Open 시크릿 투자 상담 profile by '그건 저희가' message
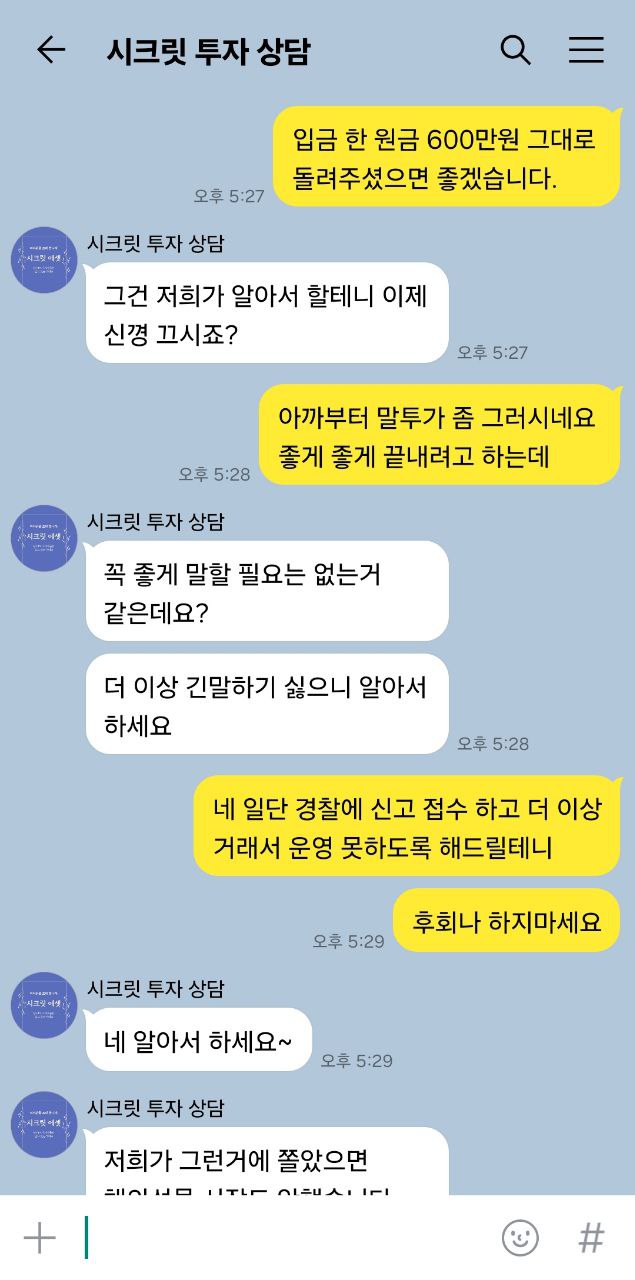Screen dimensions: 635x1280 [x=44, y=260]
